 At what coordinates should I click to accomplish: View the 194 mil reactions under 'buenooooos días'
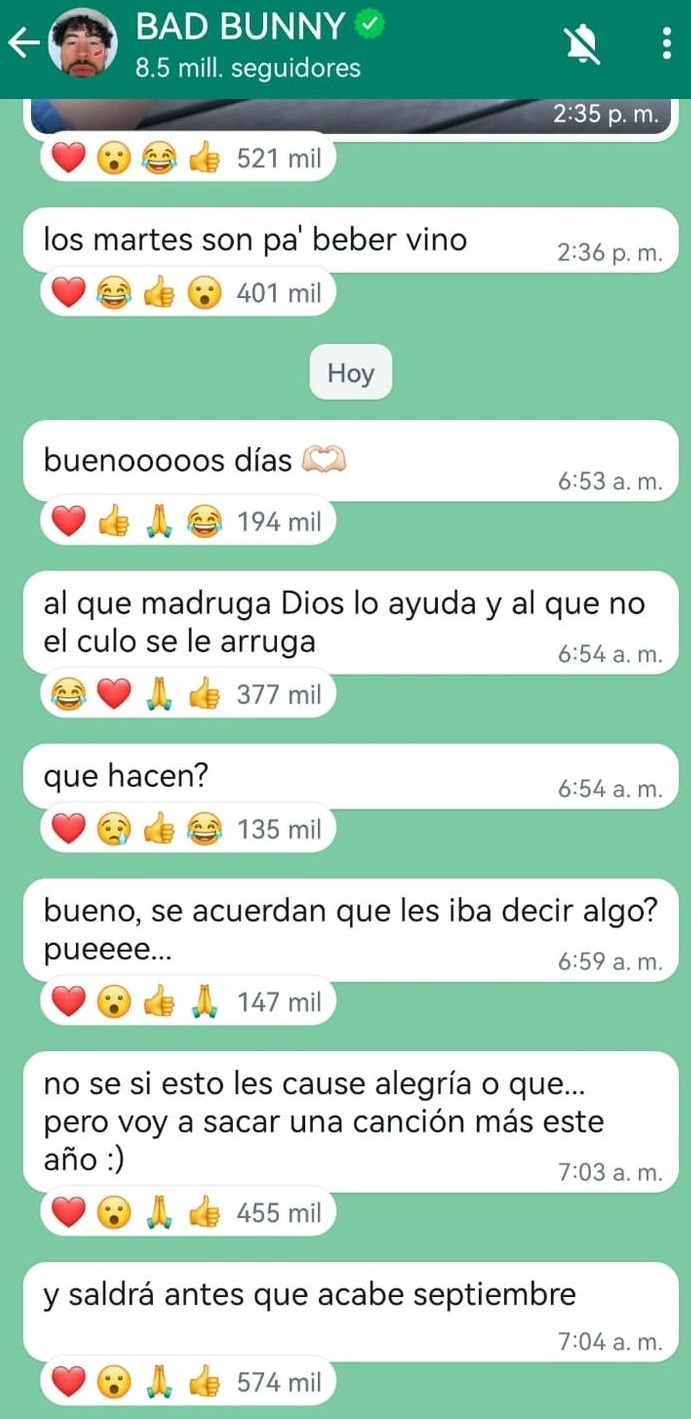187,522
